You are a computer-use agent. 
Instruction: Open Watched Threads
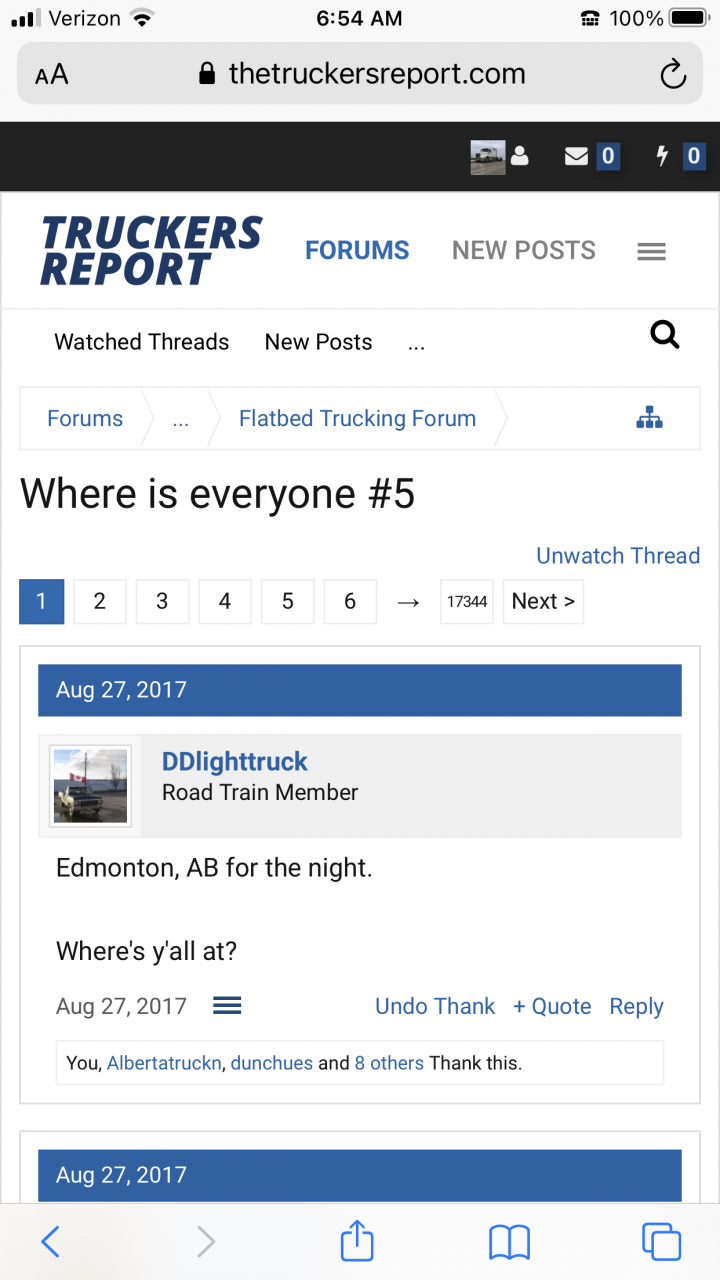point(142,342)
